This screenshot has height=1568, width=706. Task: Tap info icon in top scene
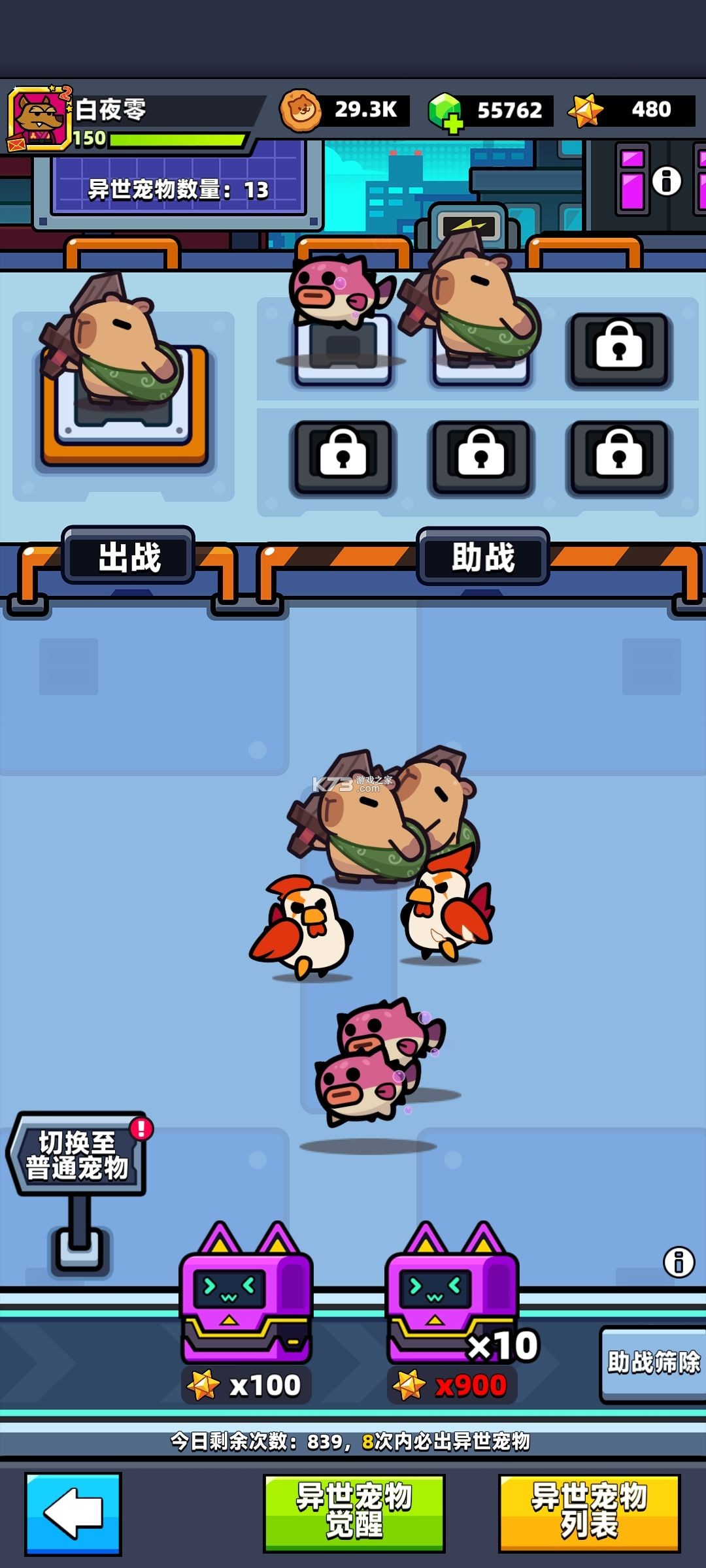666,180
